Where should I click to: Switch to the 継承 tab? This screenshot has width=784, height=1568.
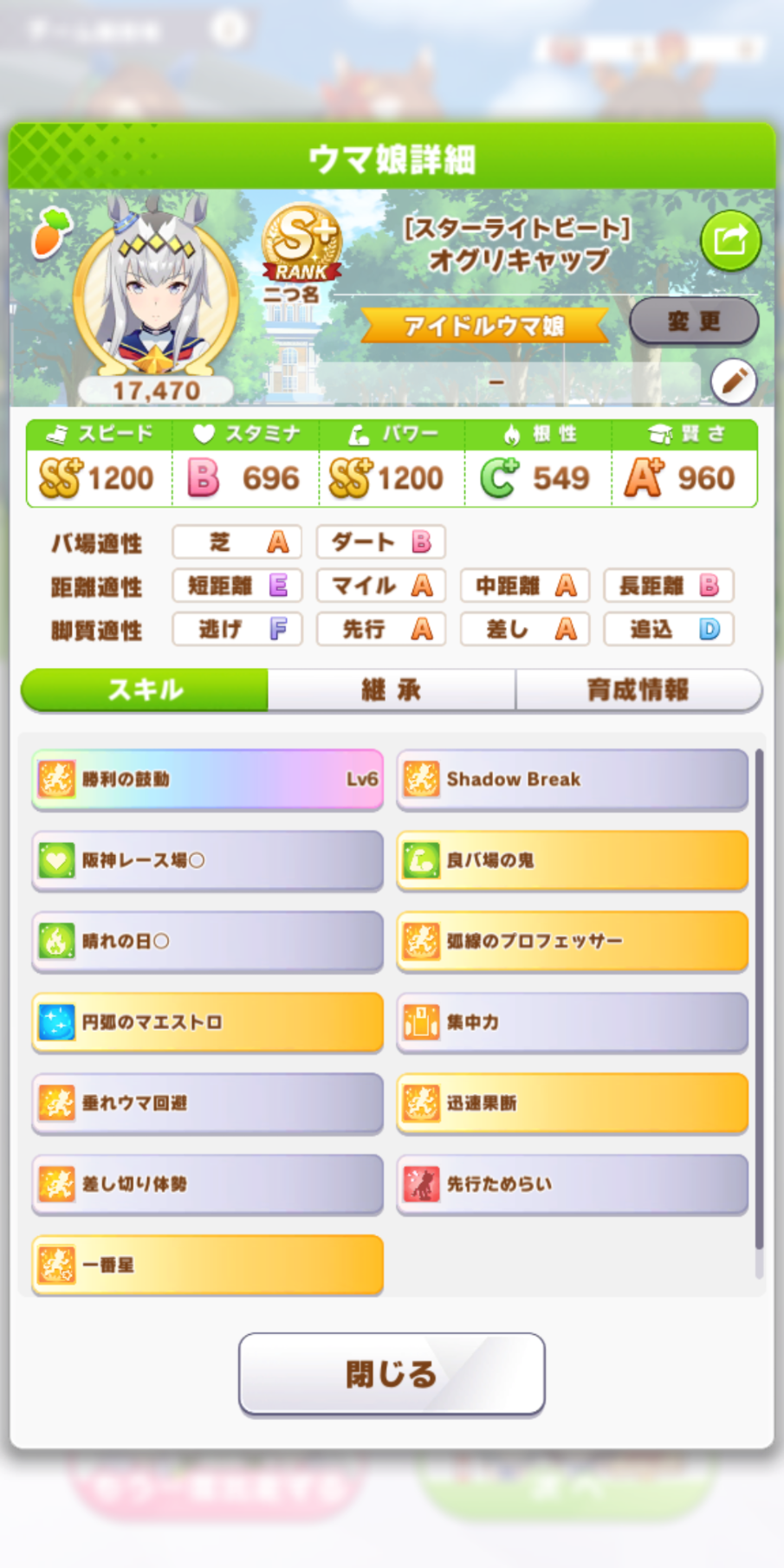392,690
